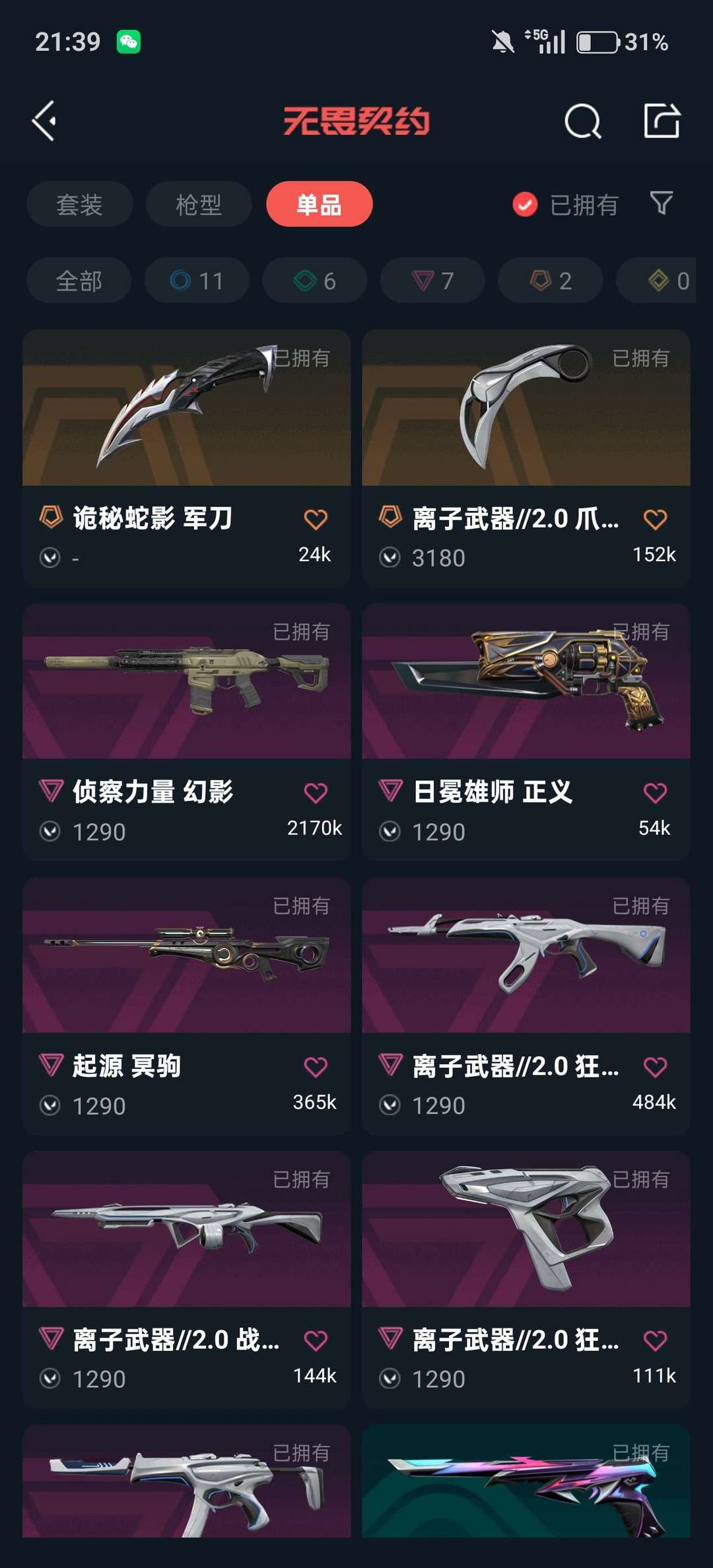Like the 日冕雄师 正义 skin
Image resolution: width=713 pixels, height=1568 pixels.
655,793
